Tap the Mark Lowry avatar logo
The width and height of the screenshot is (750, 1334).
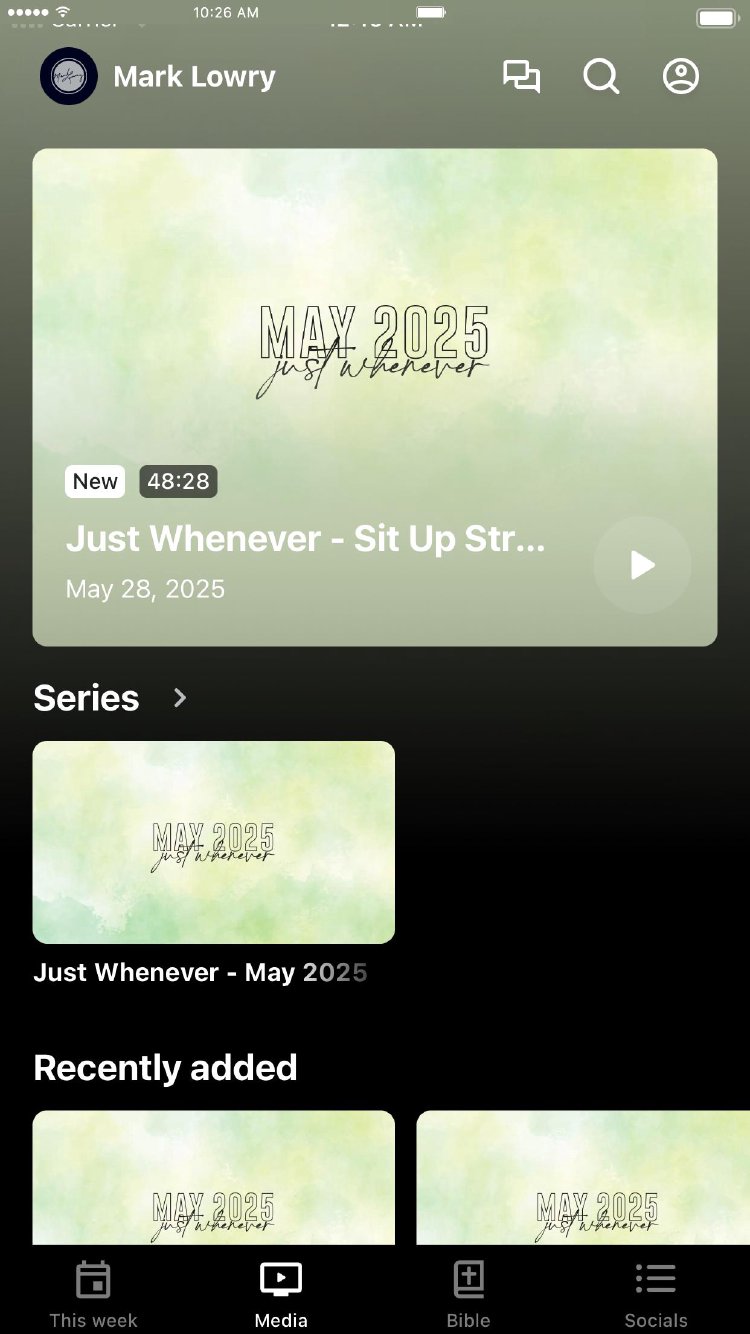click(x=69, y=76)
